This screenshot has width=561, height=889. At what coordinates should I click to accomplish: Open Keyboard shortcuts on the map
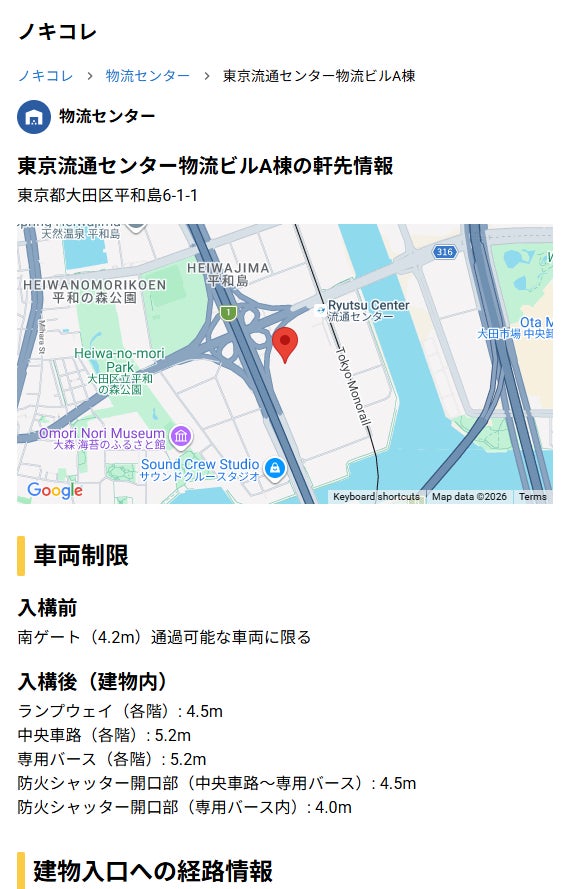[376, 497]
